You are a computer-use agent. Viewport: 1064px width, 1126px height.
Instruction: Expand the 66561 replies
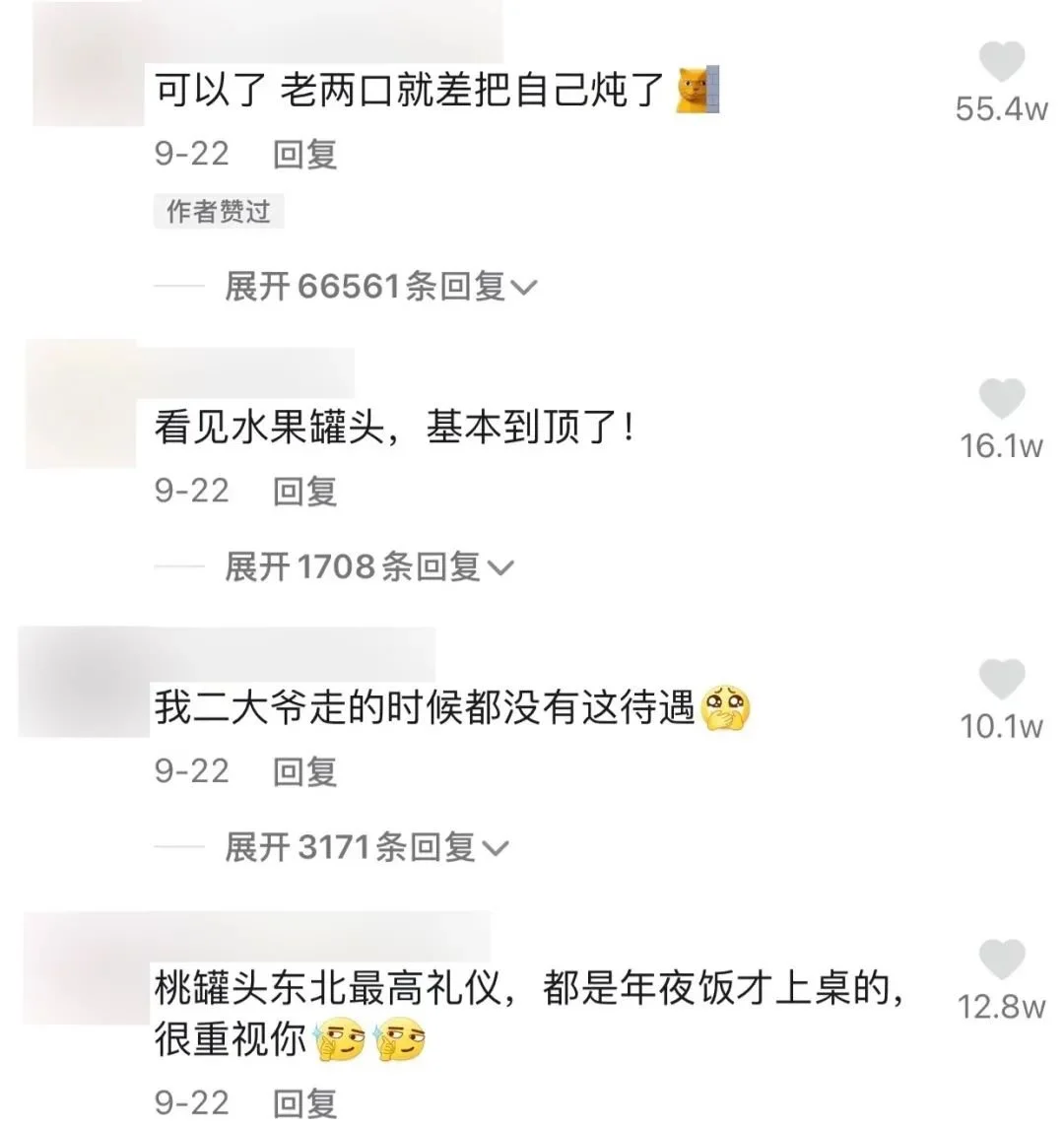tap(379, 287)
